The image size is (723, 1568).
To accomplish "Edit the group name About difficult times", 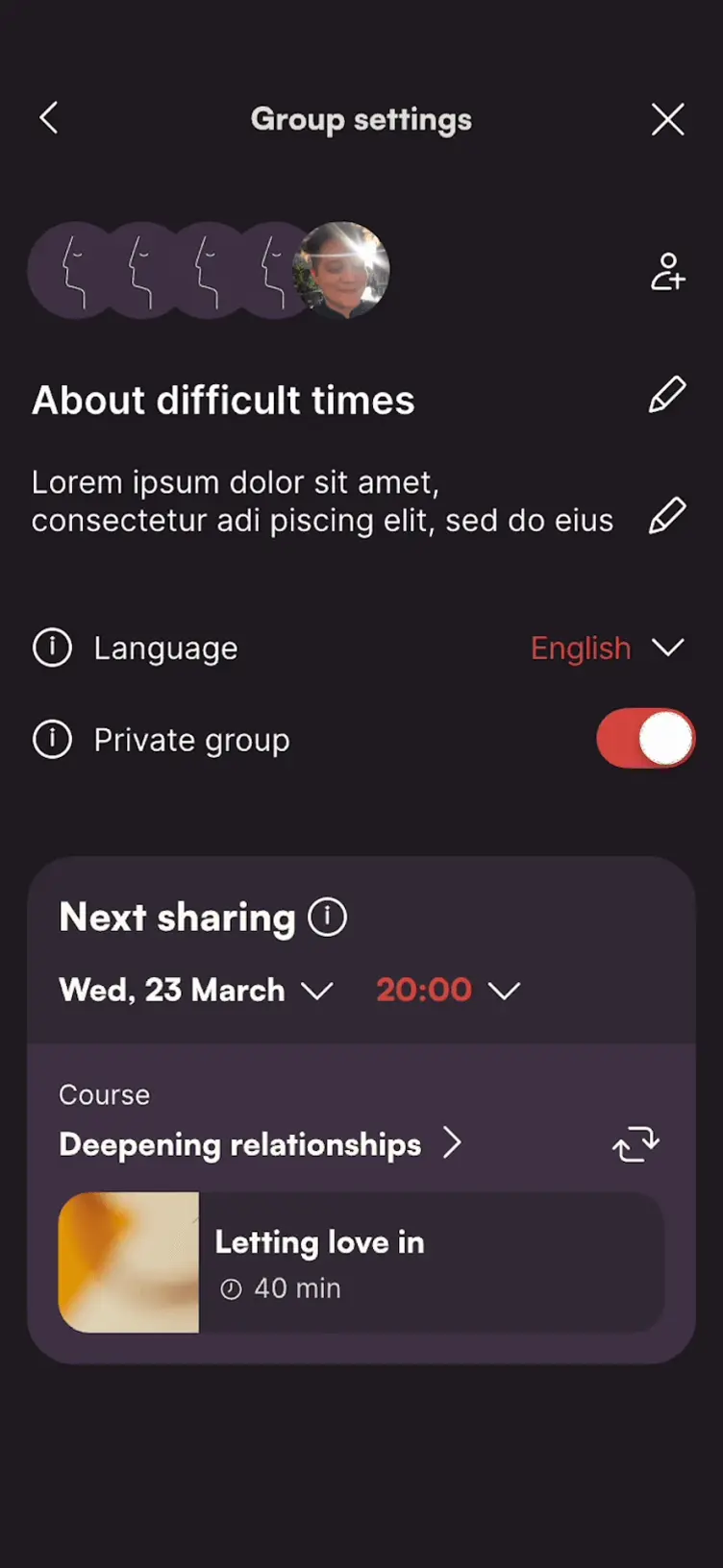I will point(667,395).
